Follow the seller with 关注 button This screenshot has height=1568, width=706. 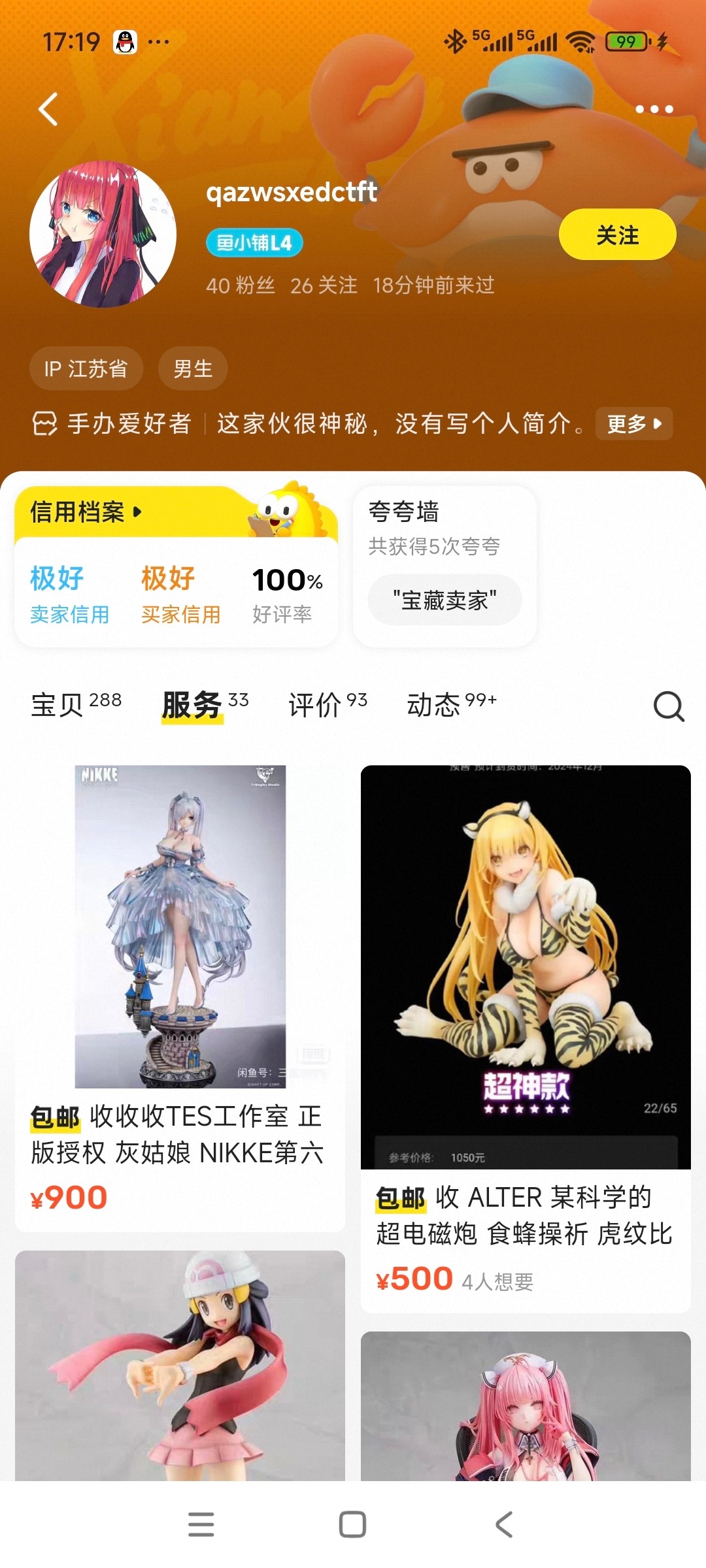click(x=617, y=235)
